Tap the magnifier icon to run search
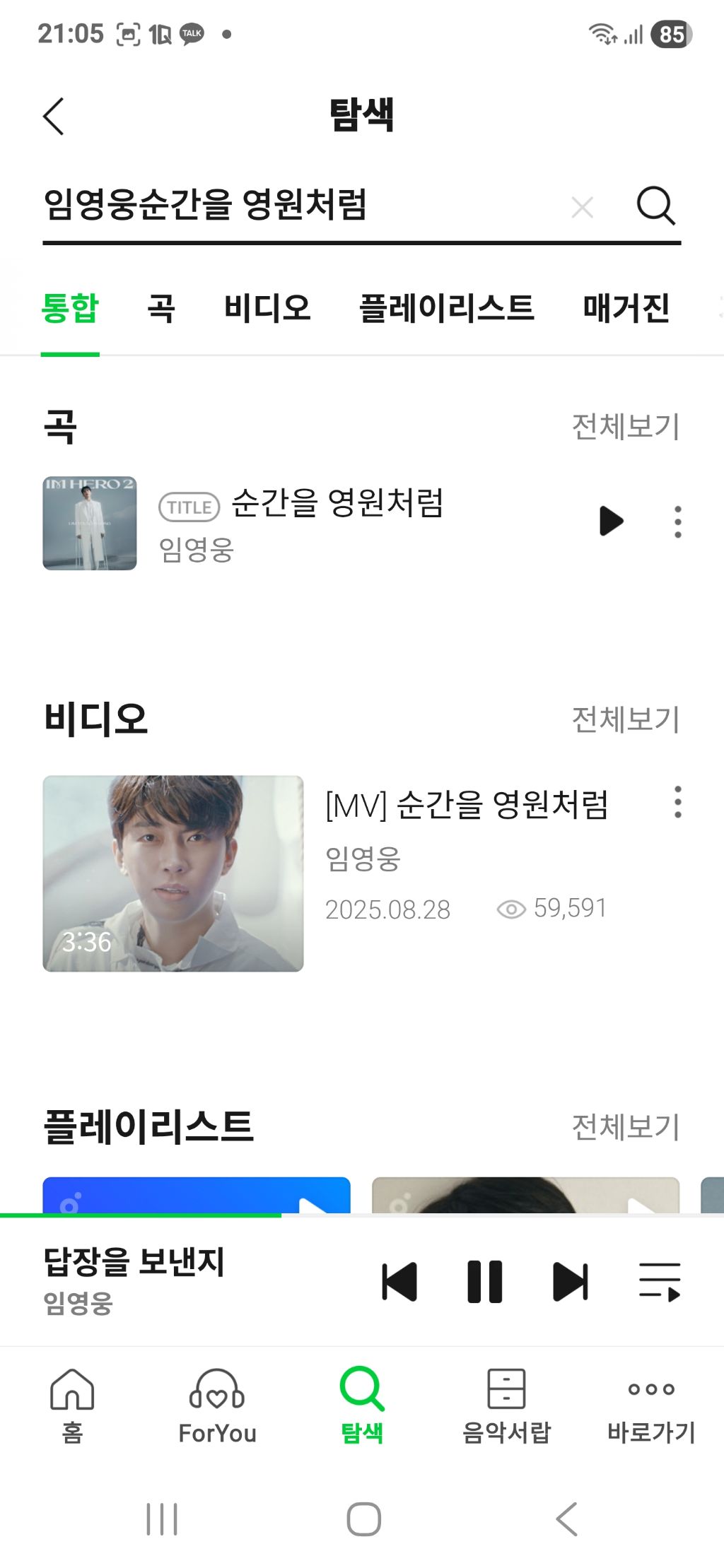724x1568 pixels. coord(655,206)
